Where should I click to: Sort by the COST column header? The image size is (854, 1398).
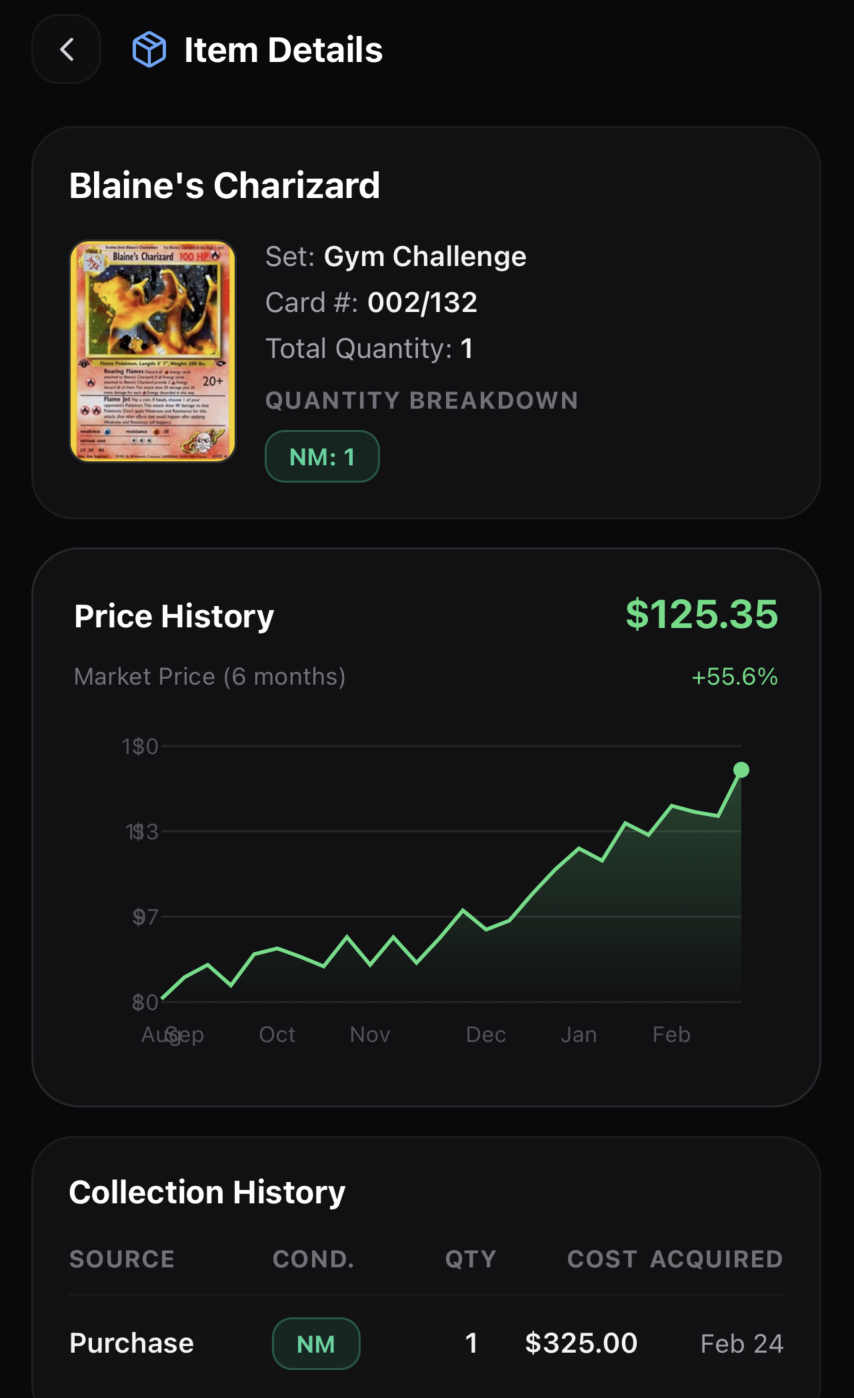pos(602,1259)
